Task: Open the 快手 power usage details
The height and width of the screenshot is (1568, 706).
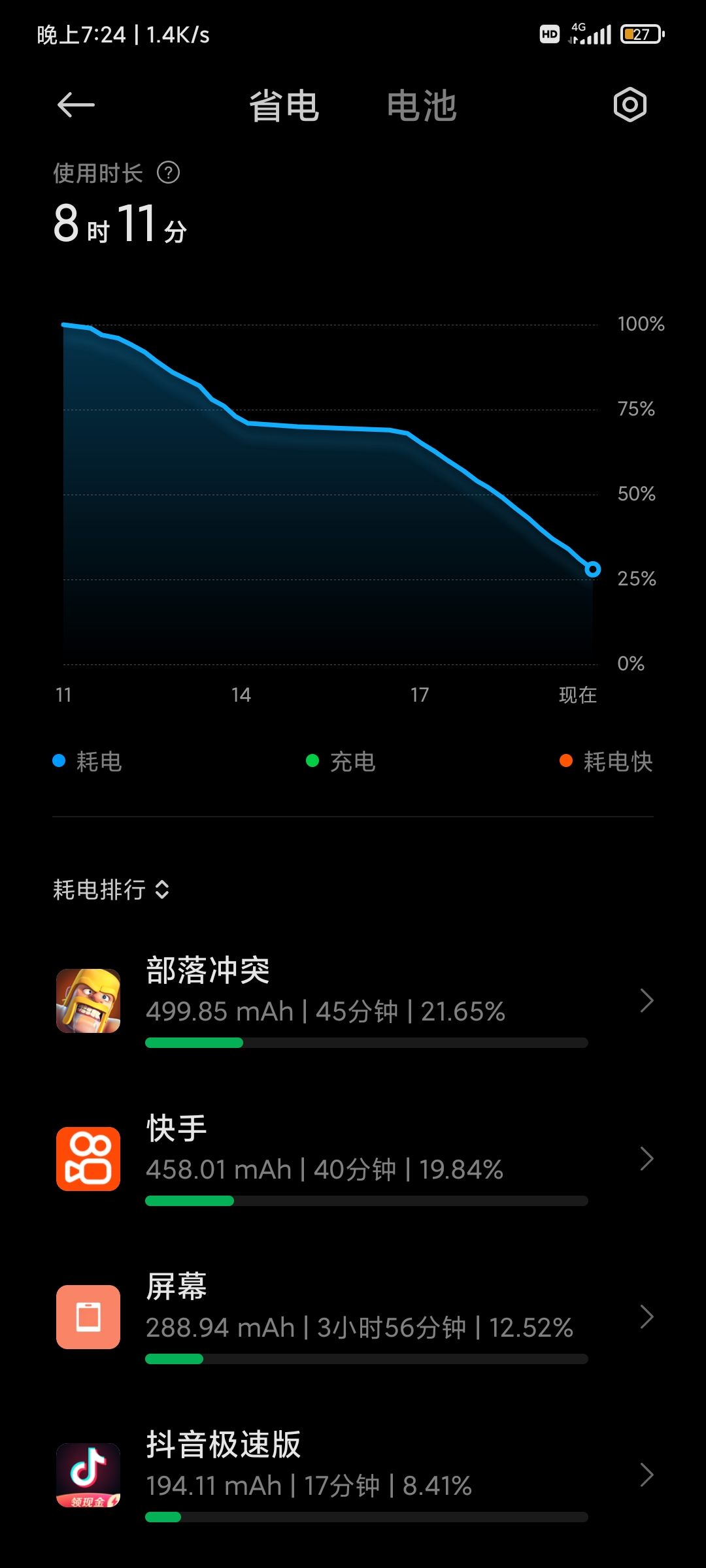Action: (x=353, y=1159)
